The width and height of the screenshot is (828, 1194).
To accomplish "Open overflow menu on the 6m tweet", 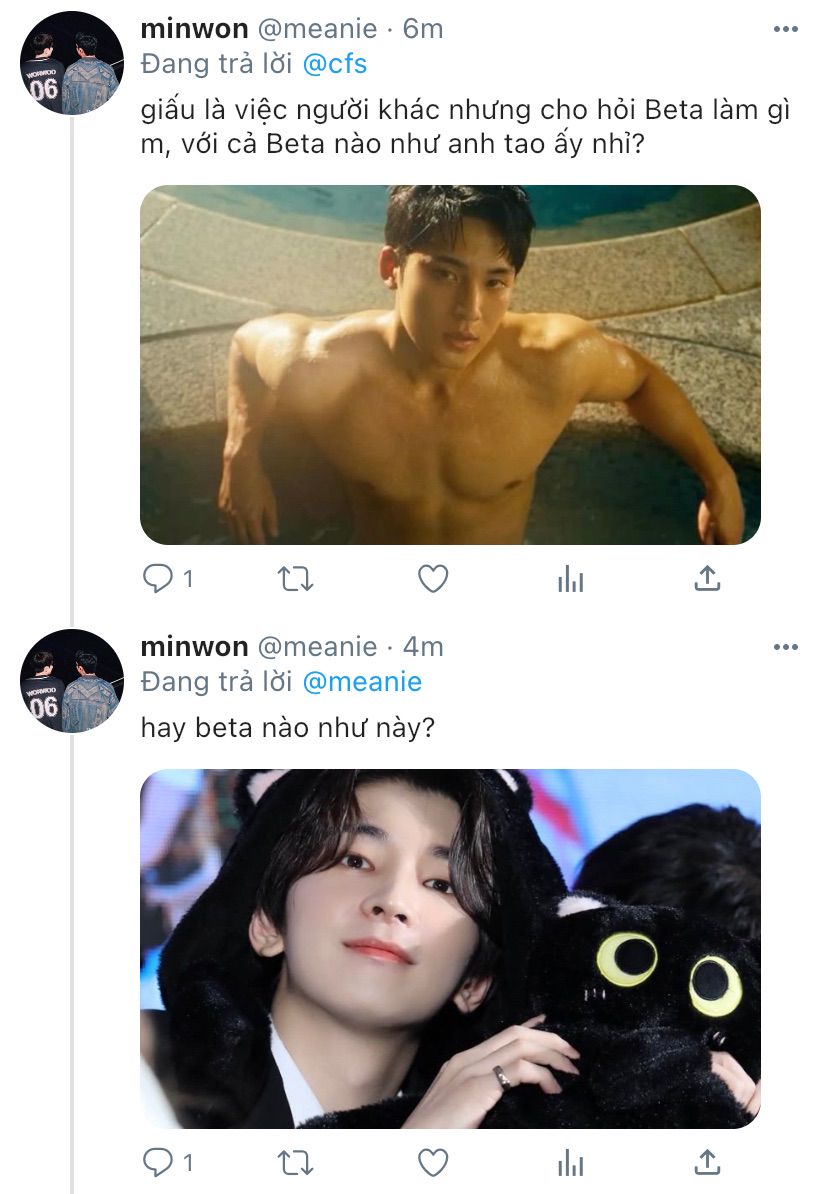I will pyautogui.click(x=785, y=29).
